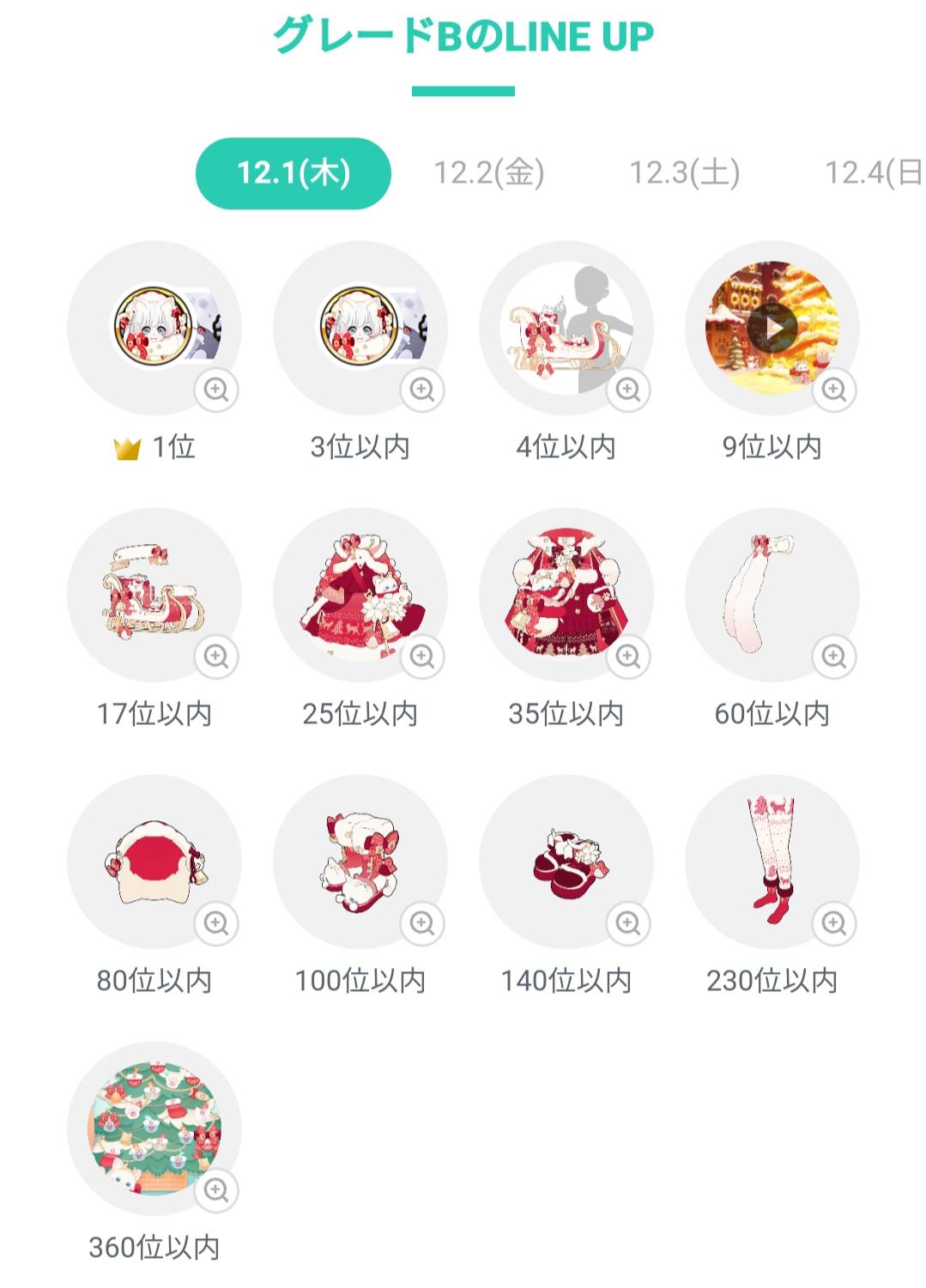
Task: Open the 17位以内 sleigh item
Action: (x=154, y=595)
